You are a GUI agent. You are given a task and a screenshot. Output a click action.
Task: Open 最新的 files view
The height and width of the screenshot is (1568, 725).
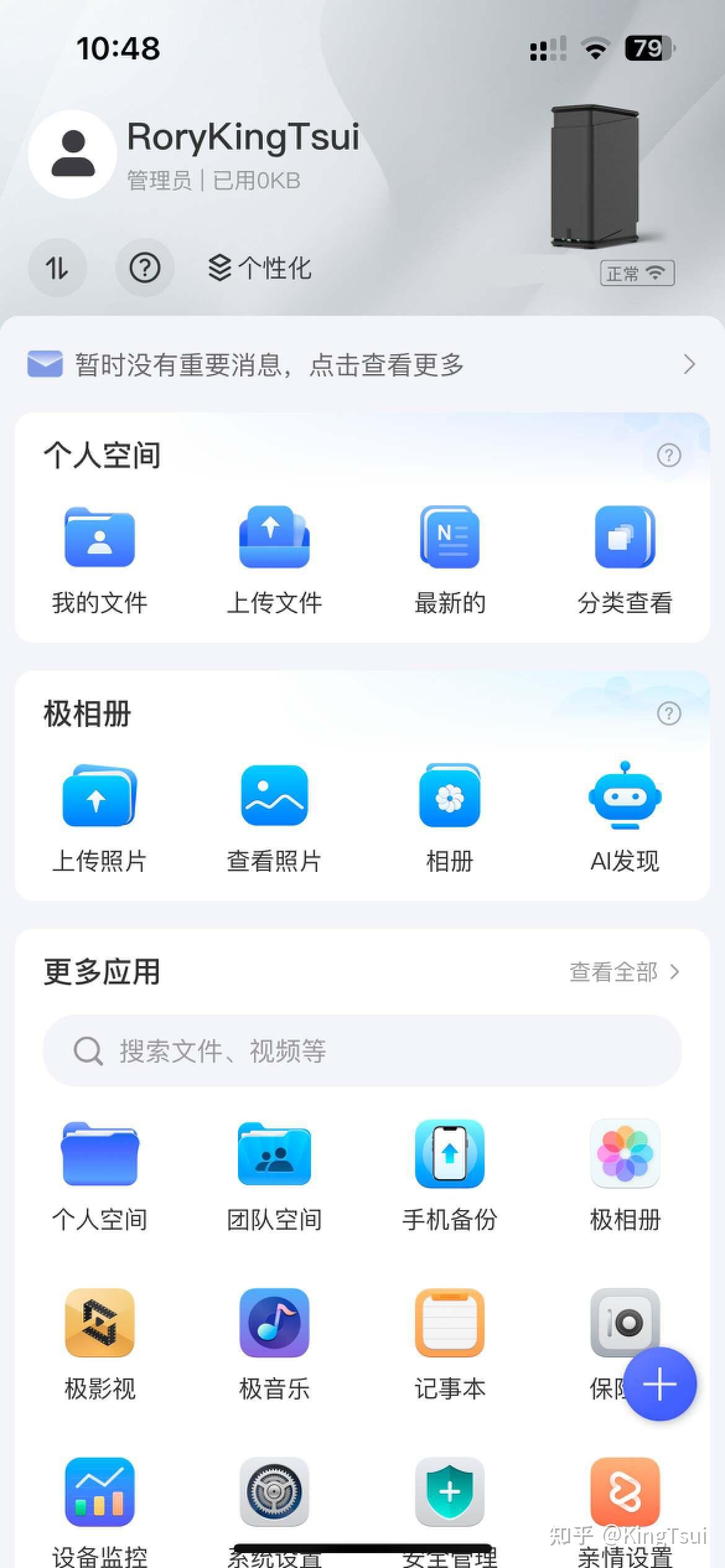point(450,557)
